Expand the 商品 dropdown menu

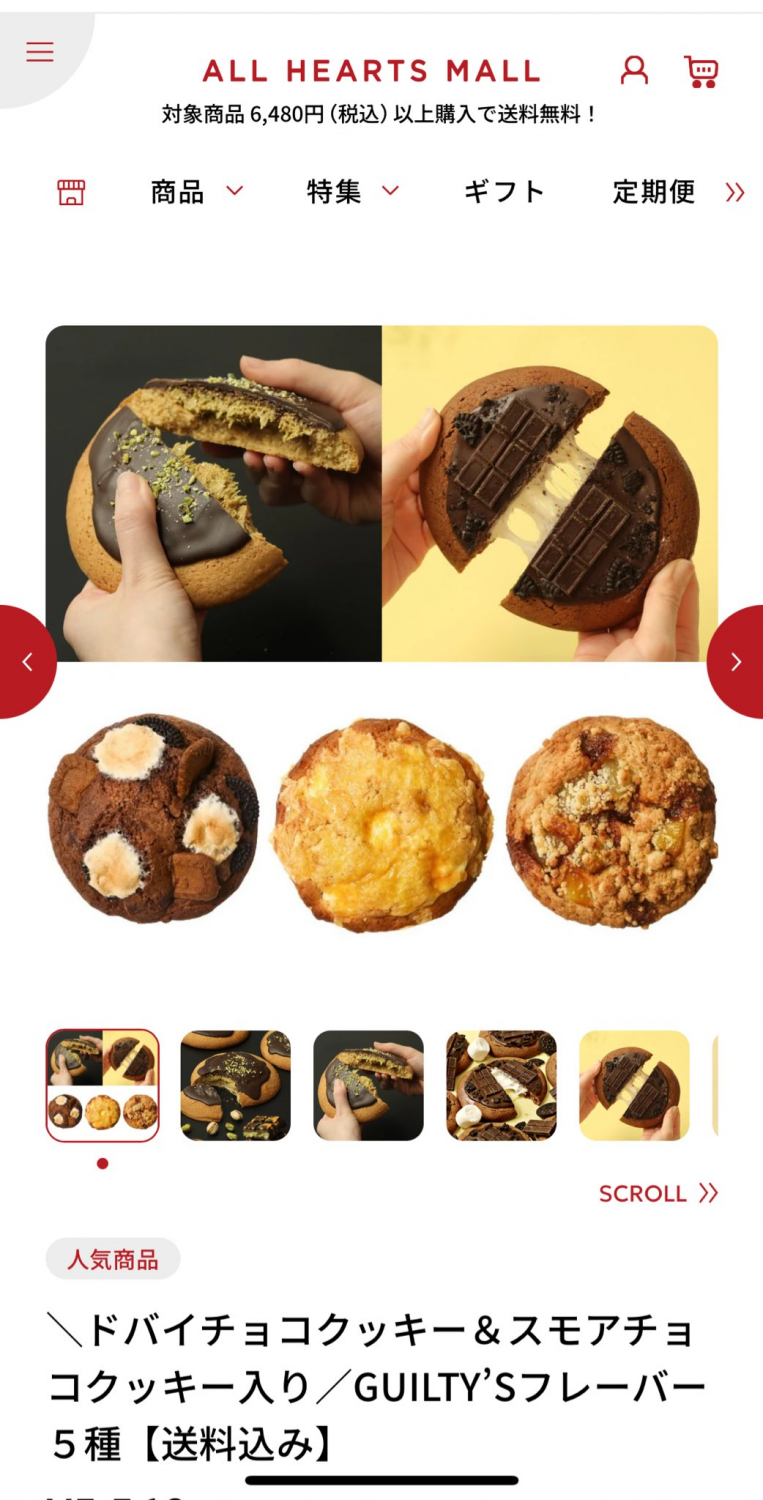[196, 191]
